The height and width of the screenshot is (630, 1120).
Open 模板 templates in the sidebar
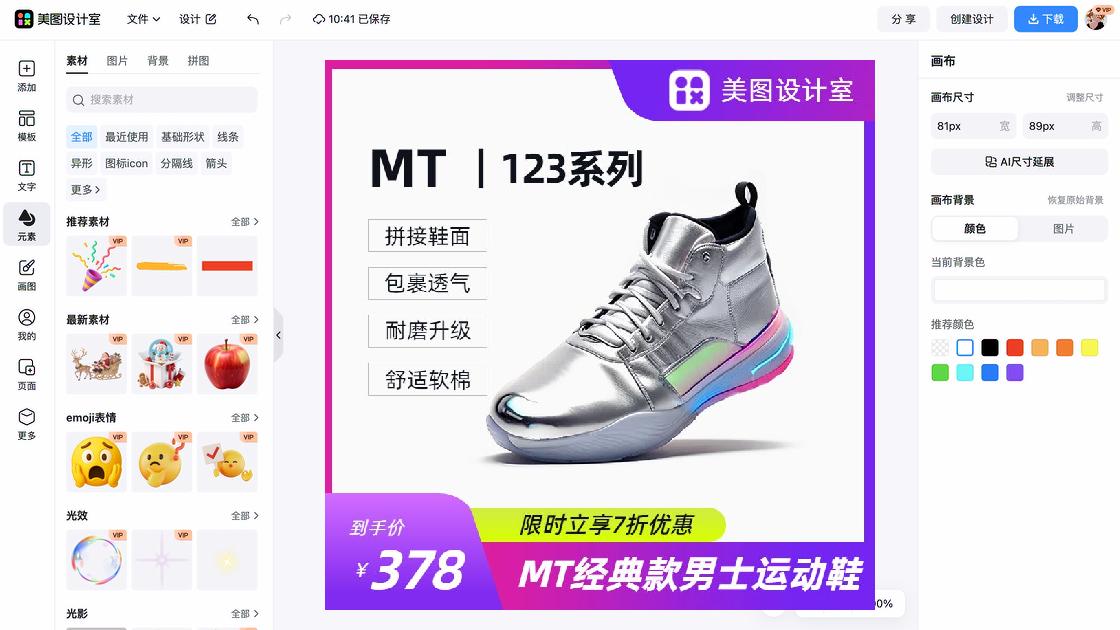click(x=27, y=126)
